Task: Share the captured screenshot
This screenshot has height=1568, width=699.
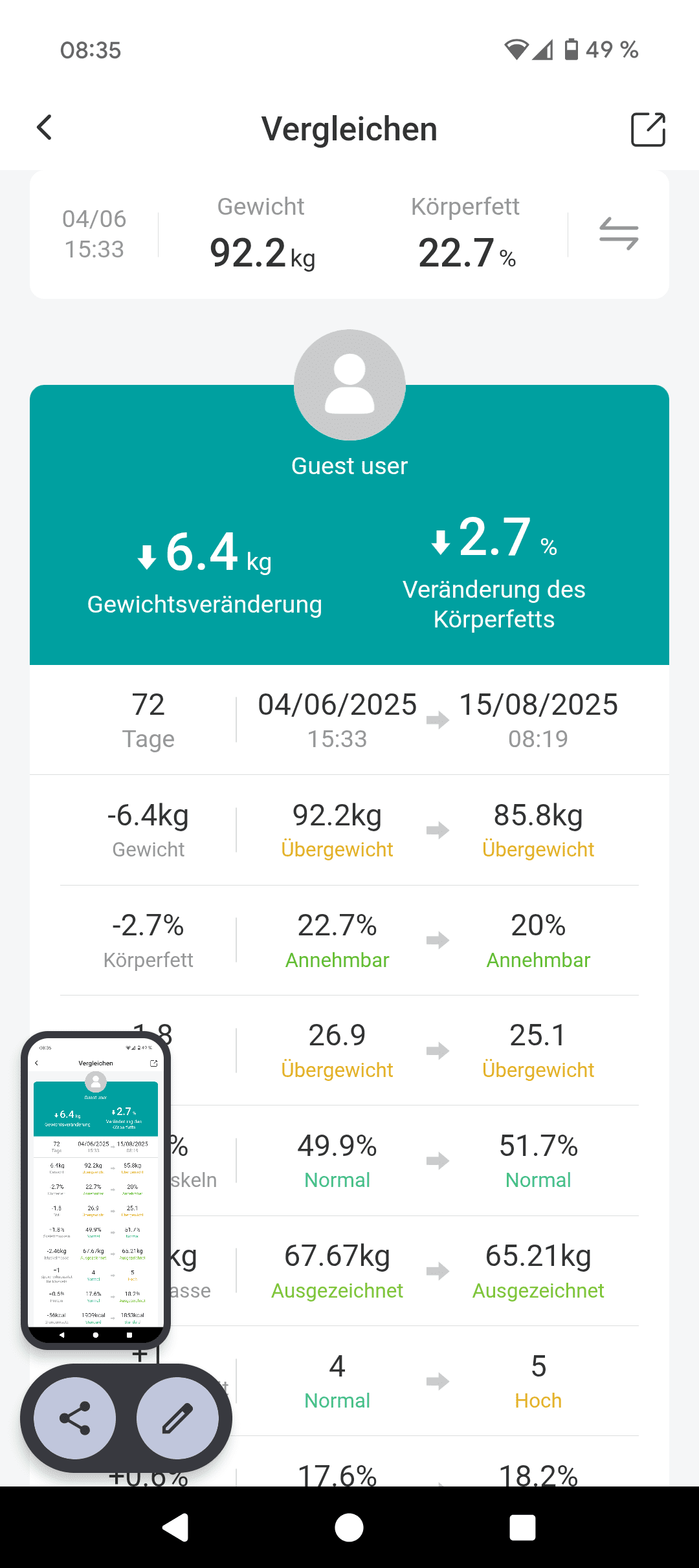Action: click(x=75, y=1418)
